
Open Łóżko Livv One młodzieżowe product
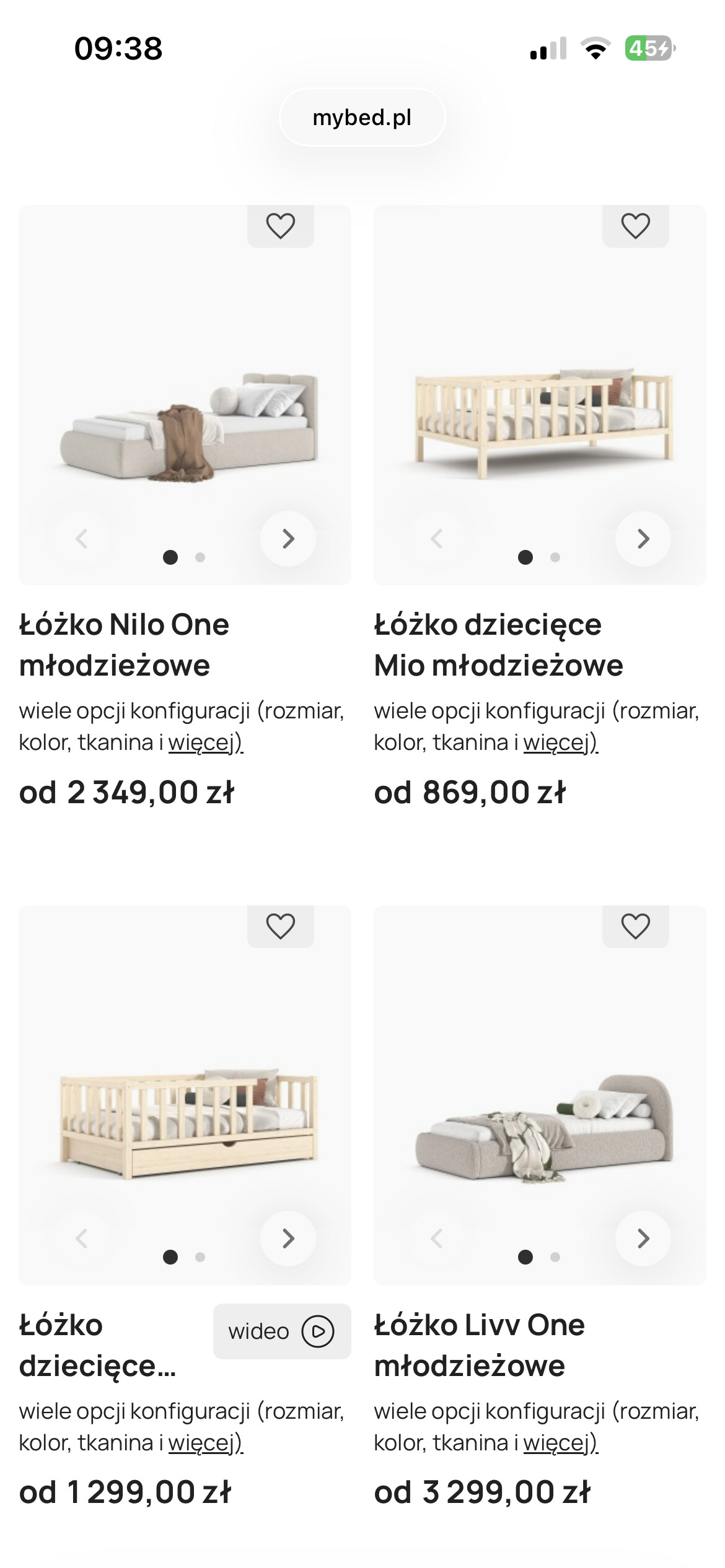point(479,1345)
